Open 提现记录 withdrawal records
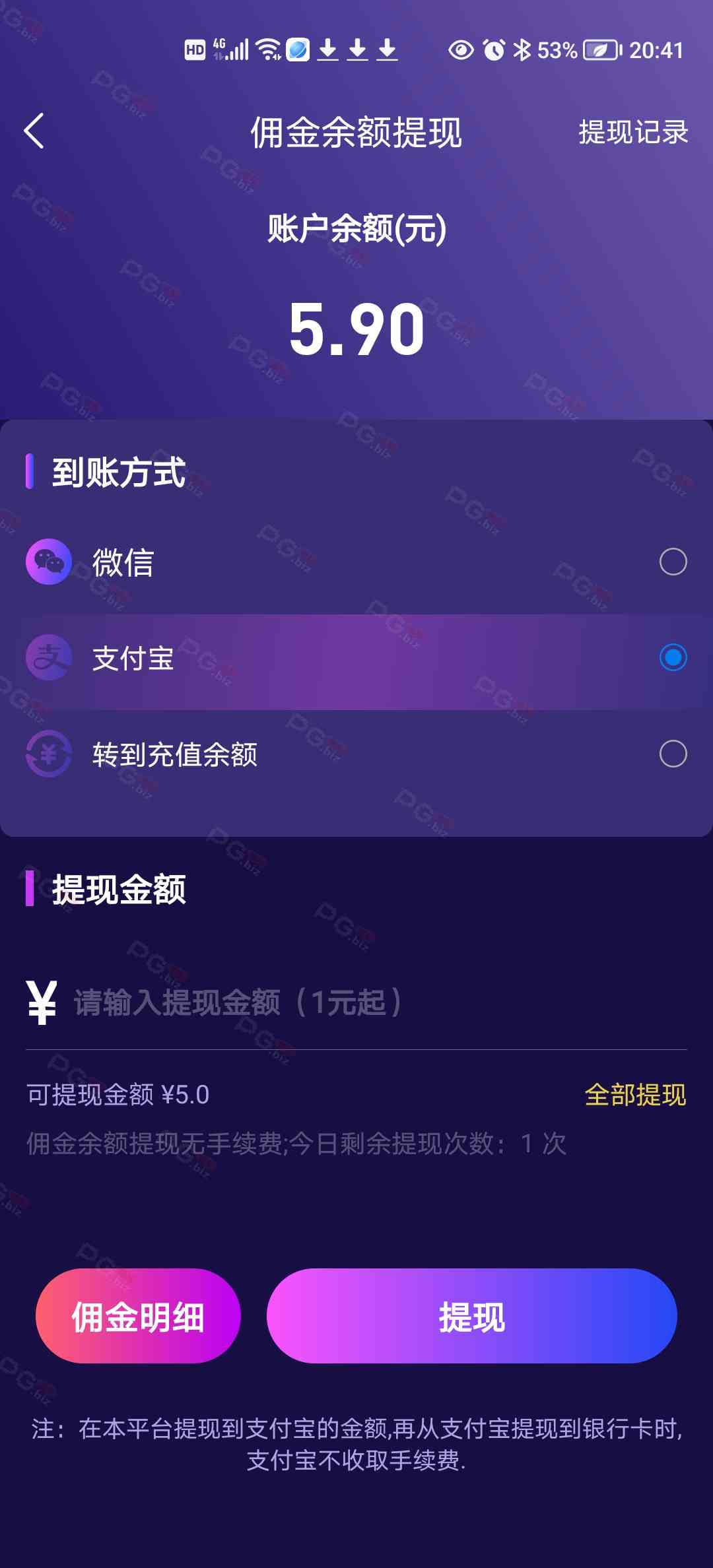713x1568 pixels. click(x=633, y=132)
